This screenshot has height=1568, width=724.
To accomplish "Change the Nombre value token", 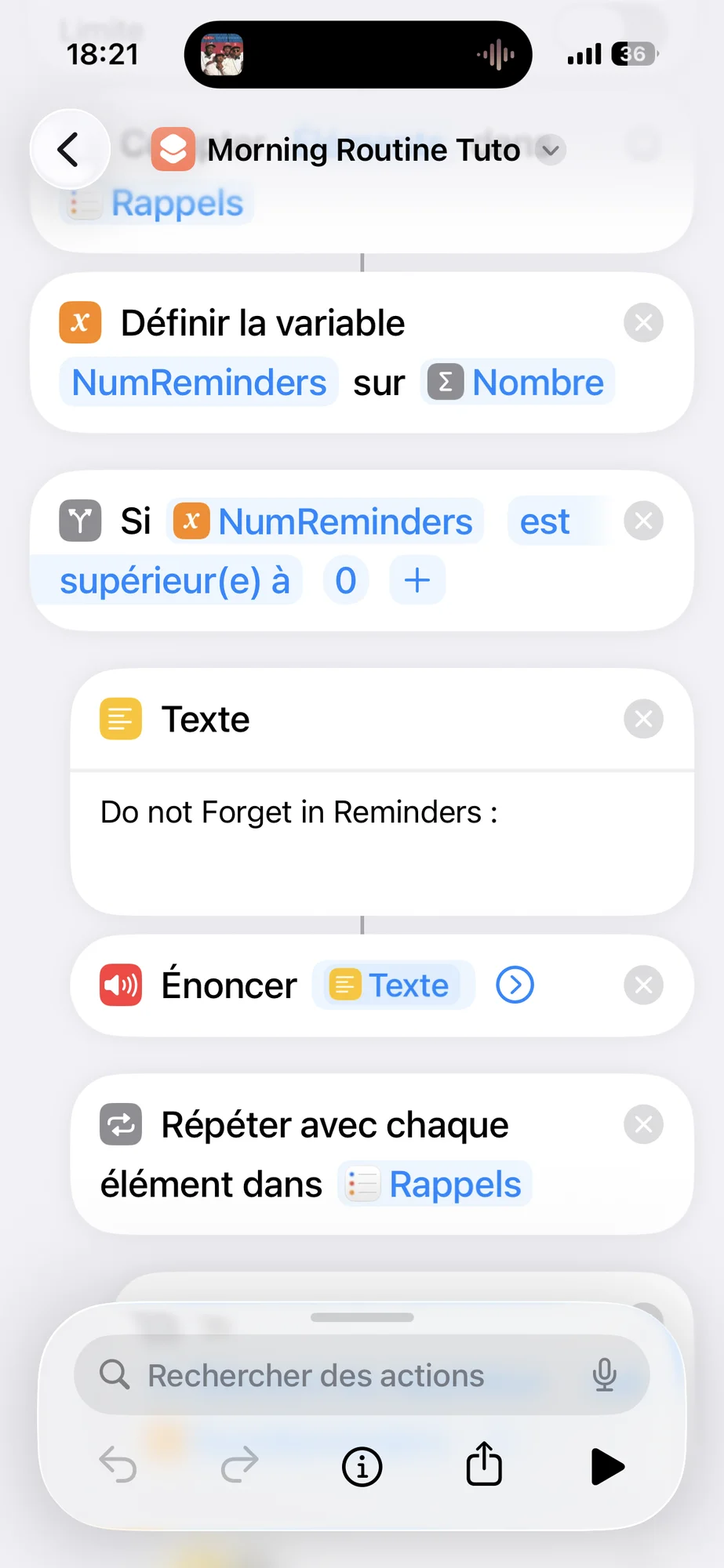I will point(518,383).
